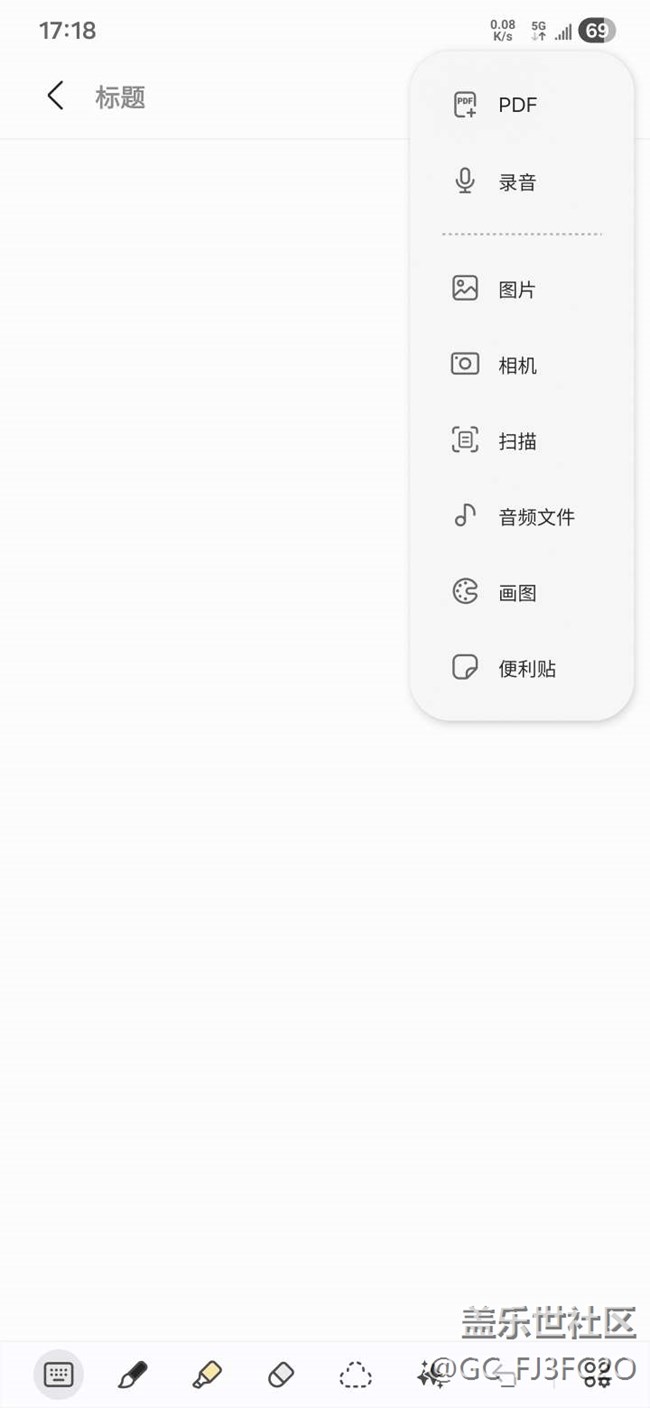Select the 扫描 scan option
650x1408 pixels.
point(519,441)
